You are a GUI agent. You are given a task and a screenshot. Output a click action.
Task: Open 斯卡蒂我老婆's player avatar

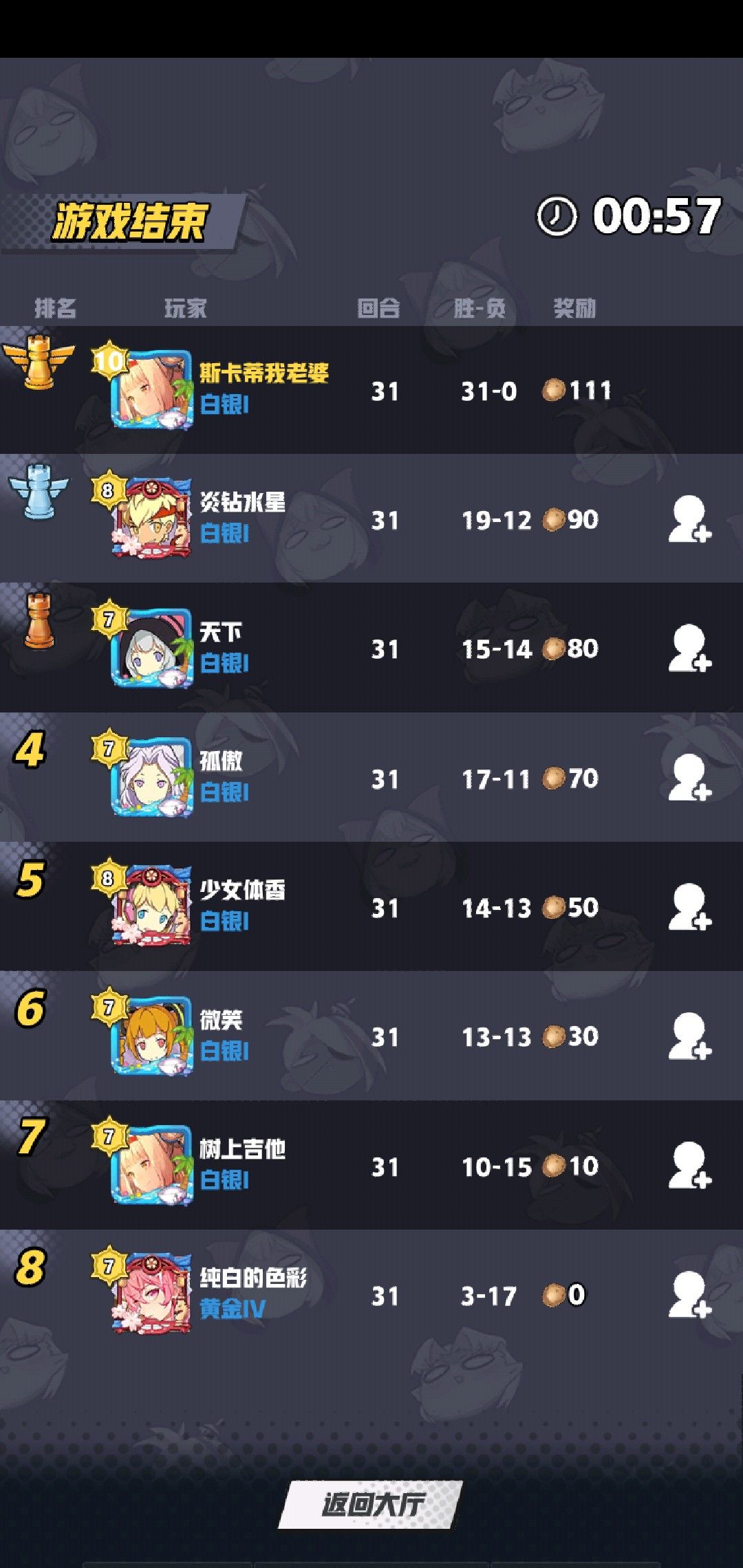(152, 390)
